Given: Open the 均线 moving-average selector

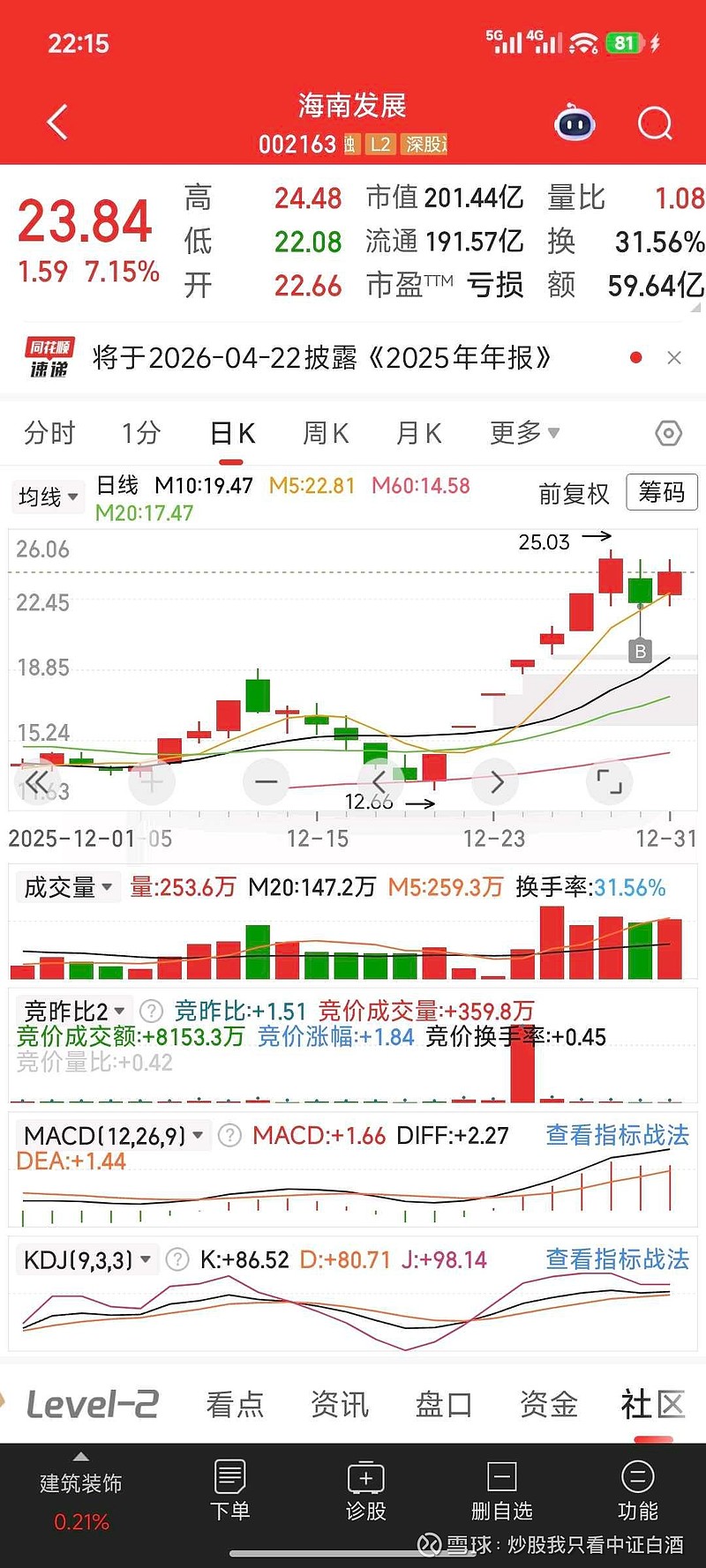Looking at the screenshot, I should point(48,497).
